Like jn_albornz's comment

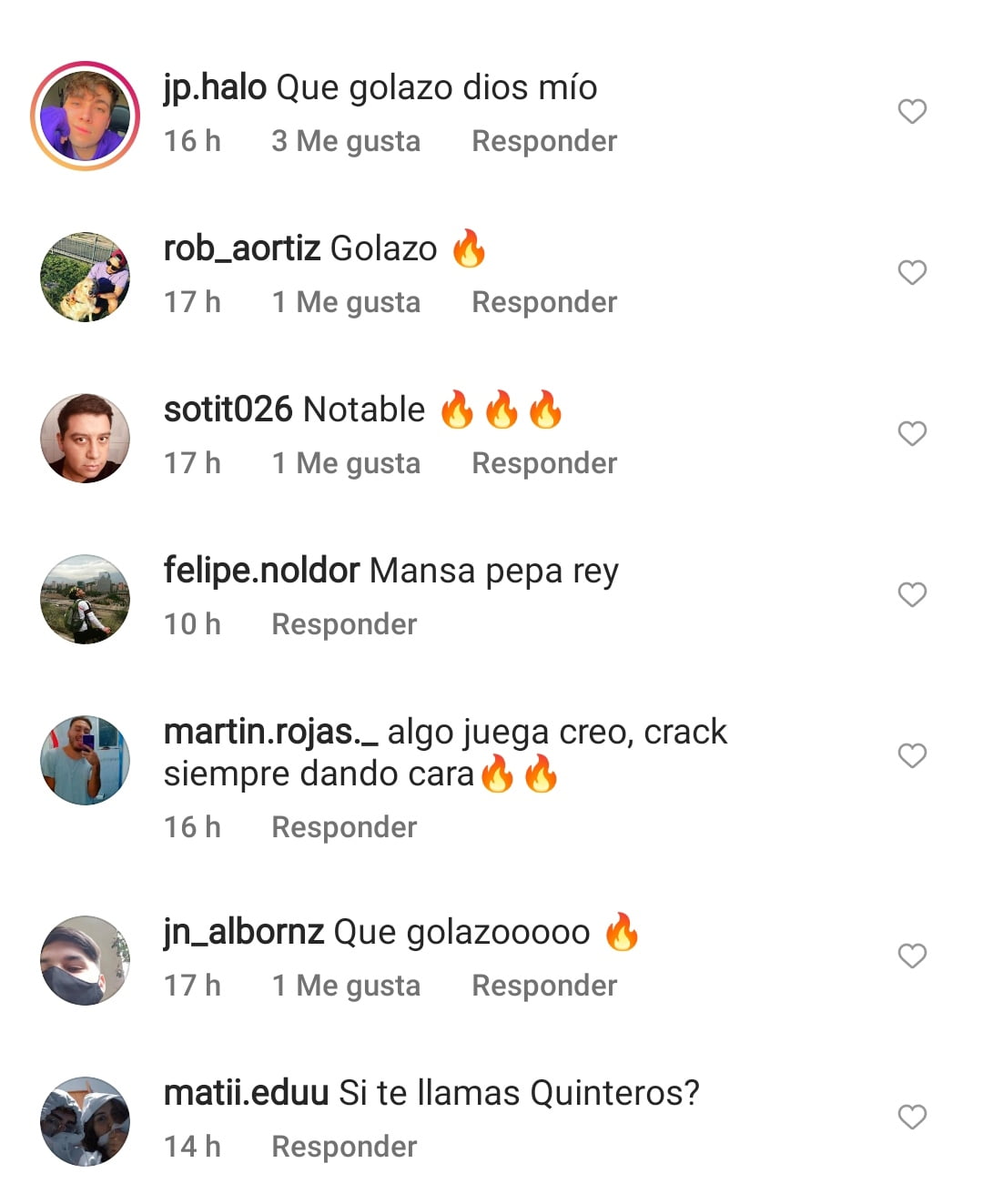pos(912,956)
